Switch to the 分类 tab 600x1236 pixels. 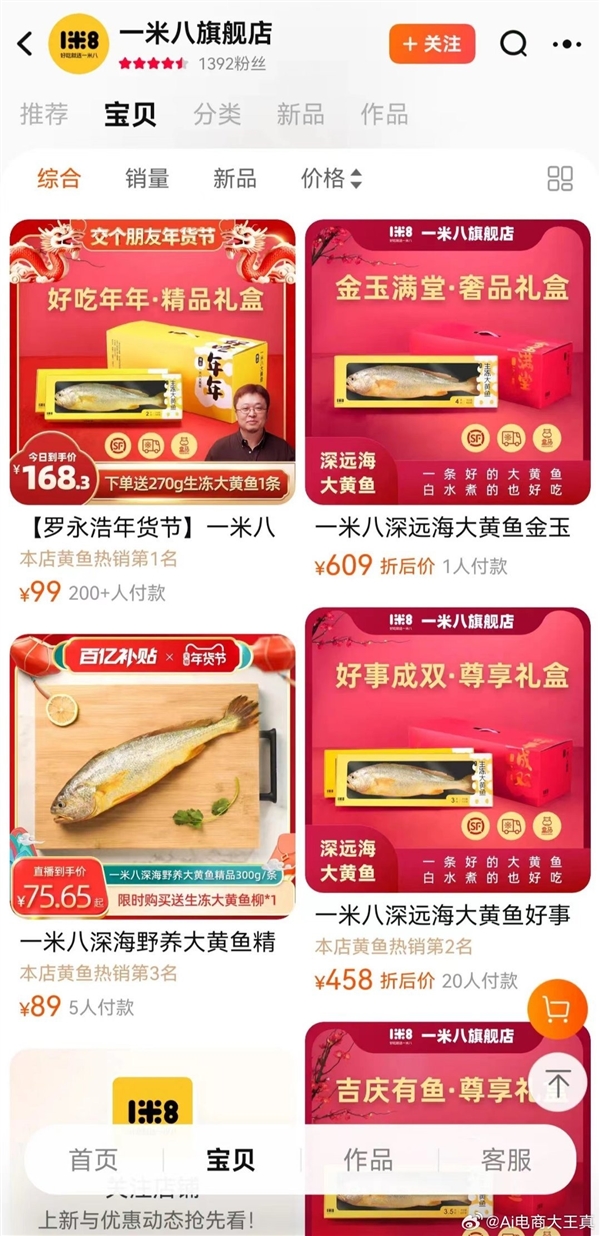(x=217, y=114)
